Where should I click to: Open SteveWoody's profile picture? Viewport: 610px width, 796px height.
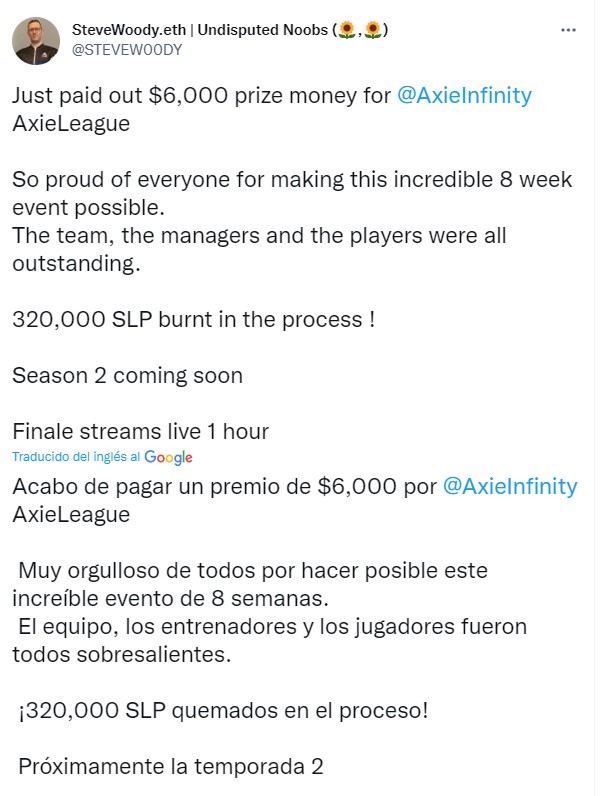pyautogui.click(x=35, y=38)
